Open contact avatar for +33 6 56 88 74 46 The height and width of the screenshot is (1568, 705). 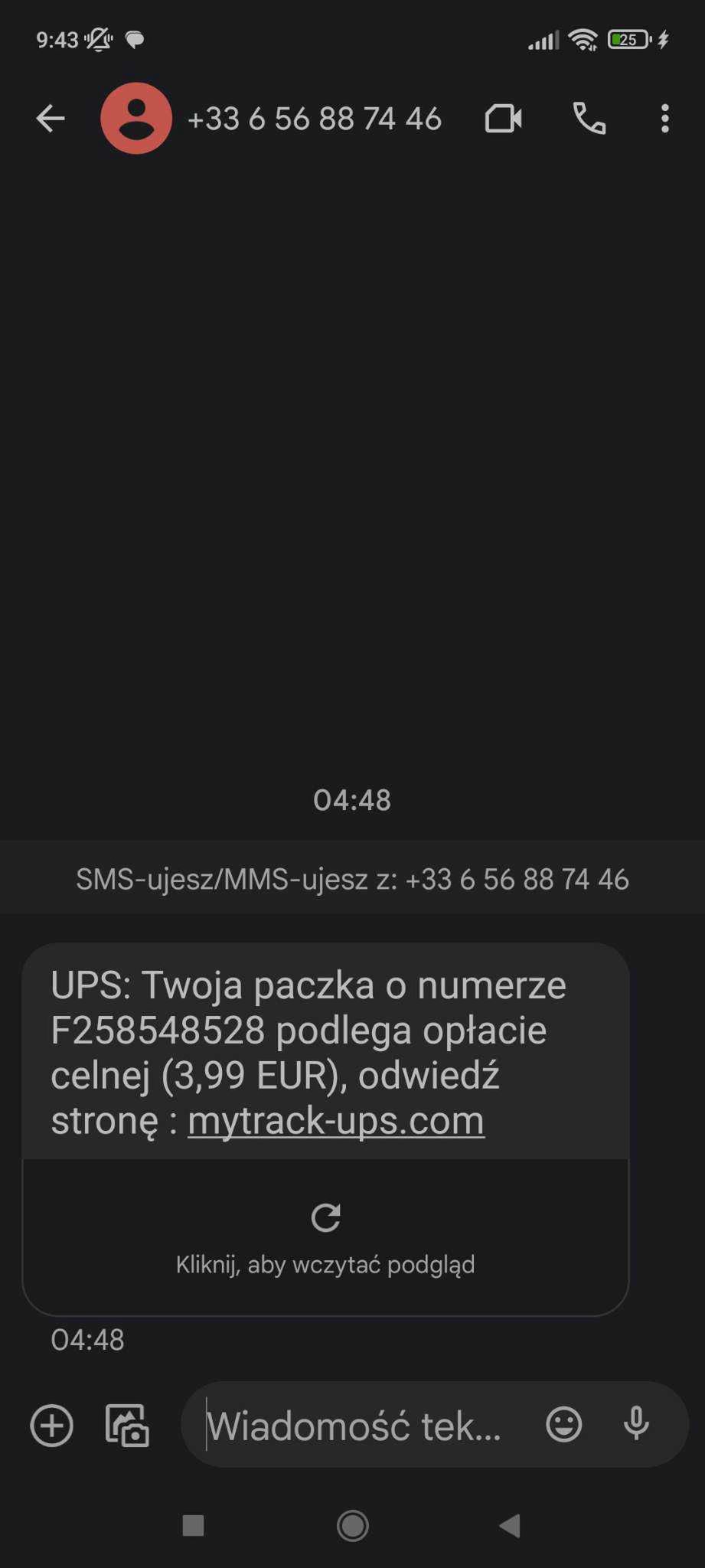click(136, 119)
